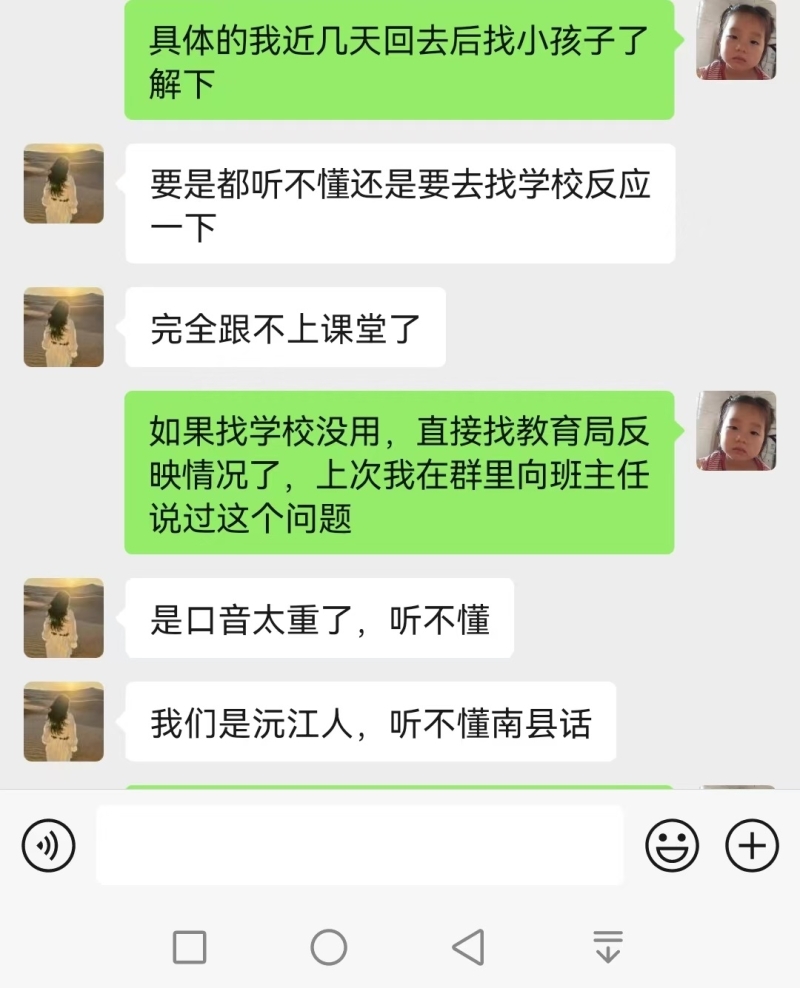Go back with system back button
This screenshot has height=988, width=800.
467,946
